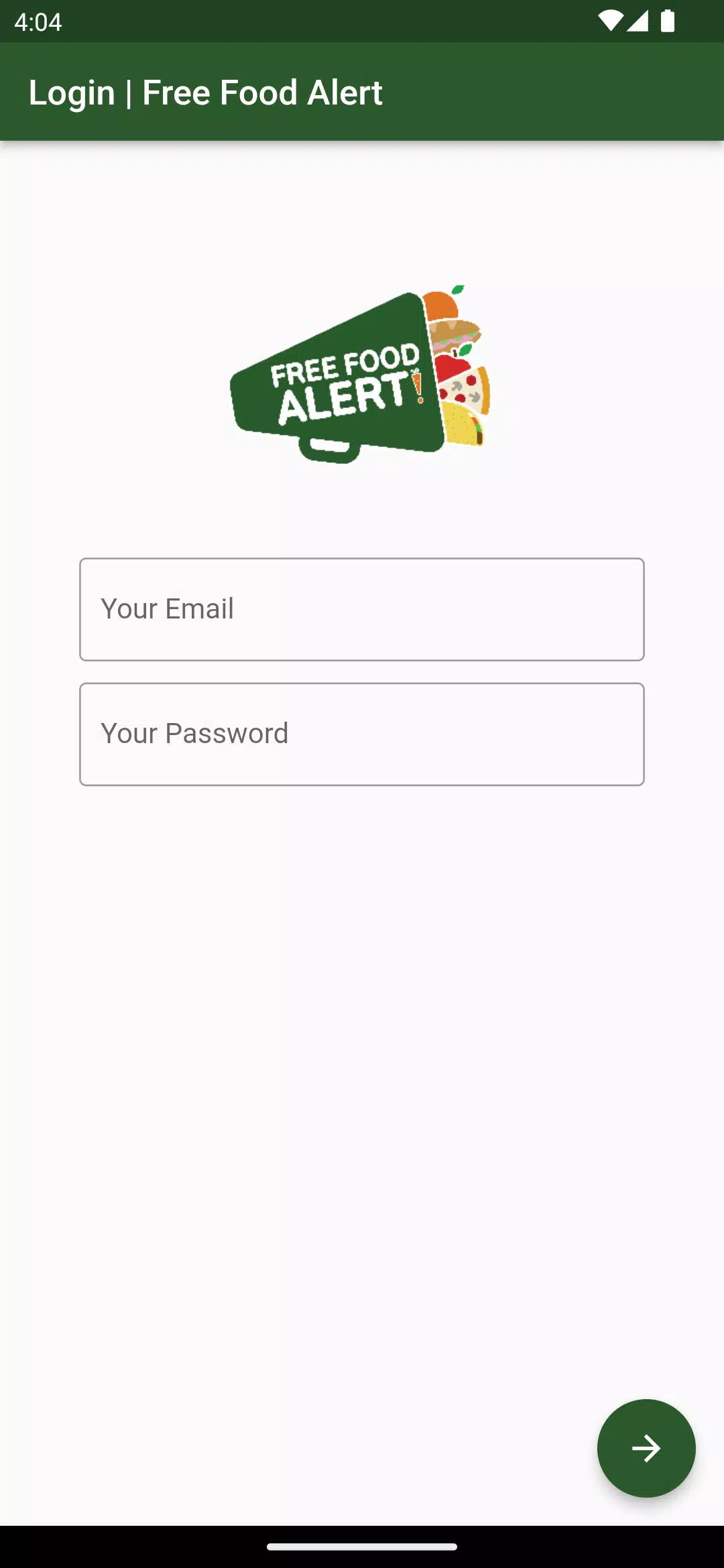Click the Your Email placeholder text
The width and height of the screenshot is (724, 1568).
coord(167,608)
